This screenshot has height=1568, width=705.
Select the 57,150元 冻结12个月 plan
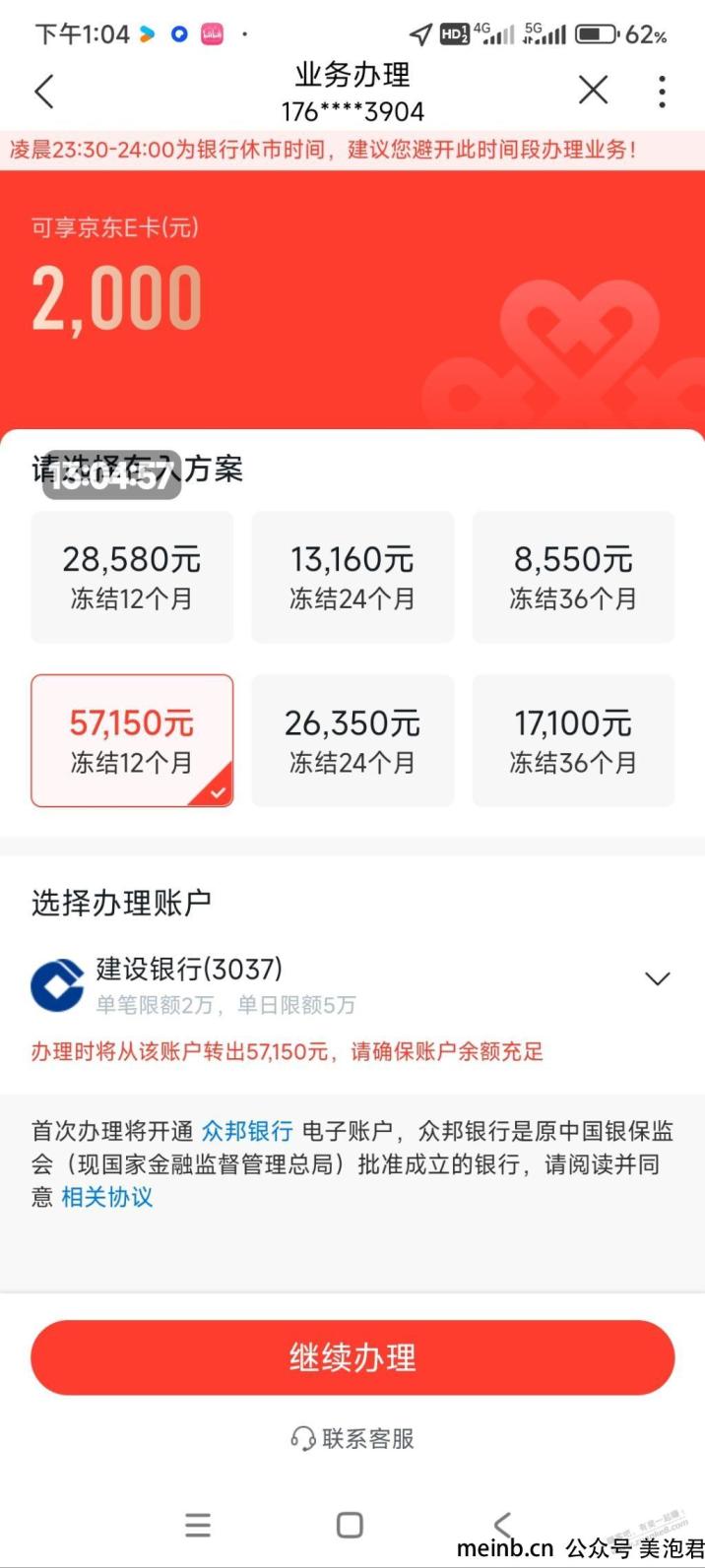click(x=132, y=741)
